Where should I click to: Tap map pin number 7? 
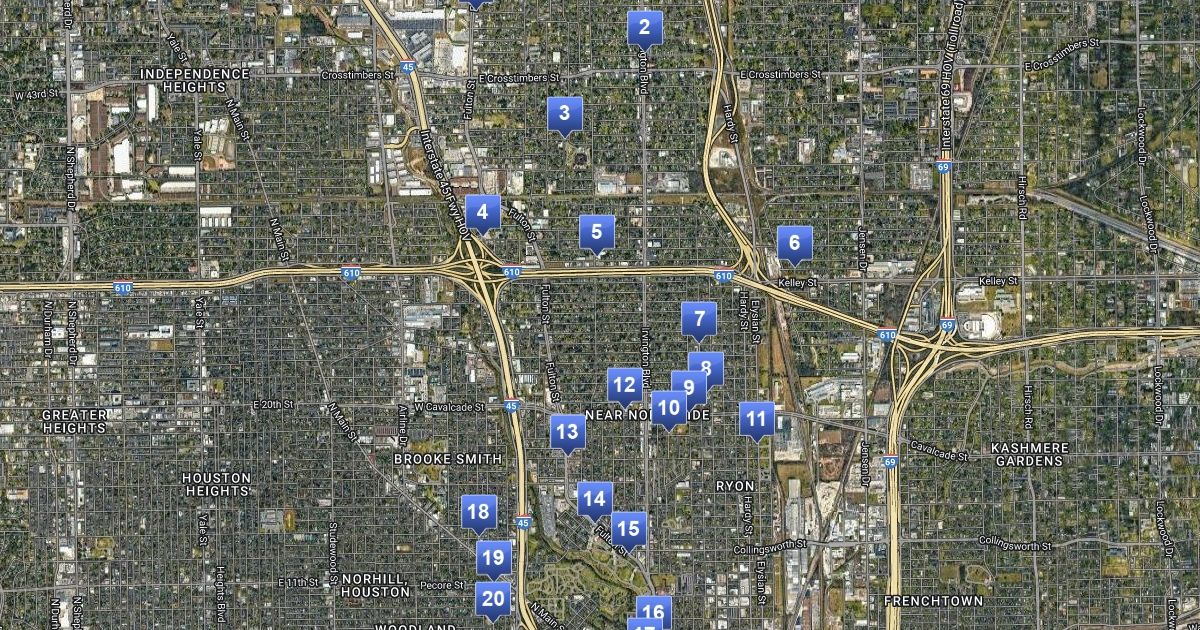pos(699,319)
